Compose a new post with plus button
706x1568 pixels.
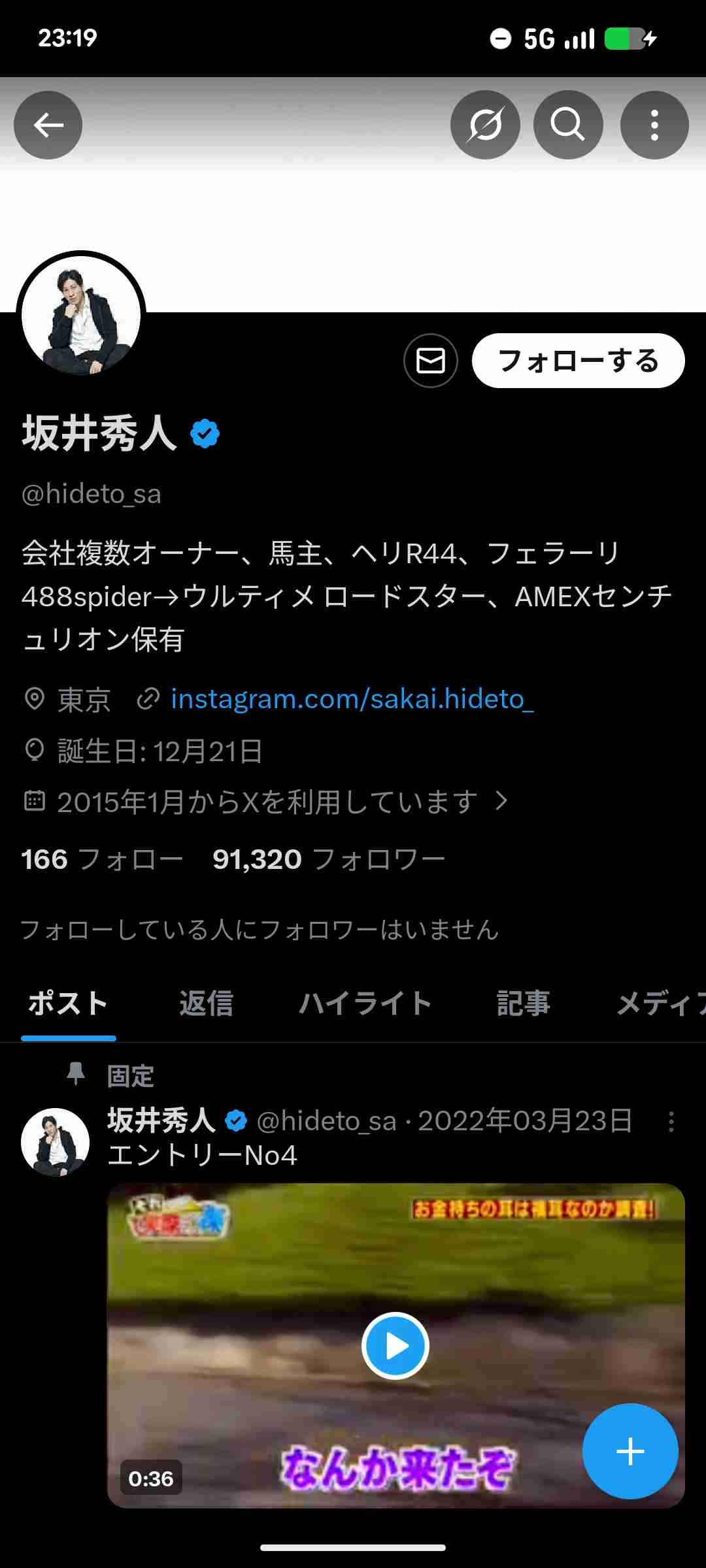tap(630, 1451)
